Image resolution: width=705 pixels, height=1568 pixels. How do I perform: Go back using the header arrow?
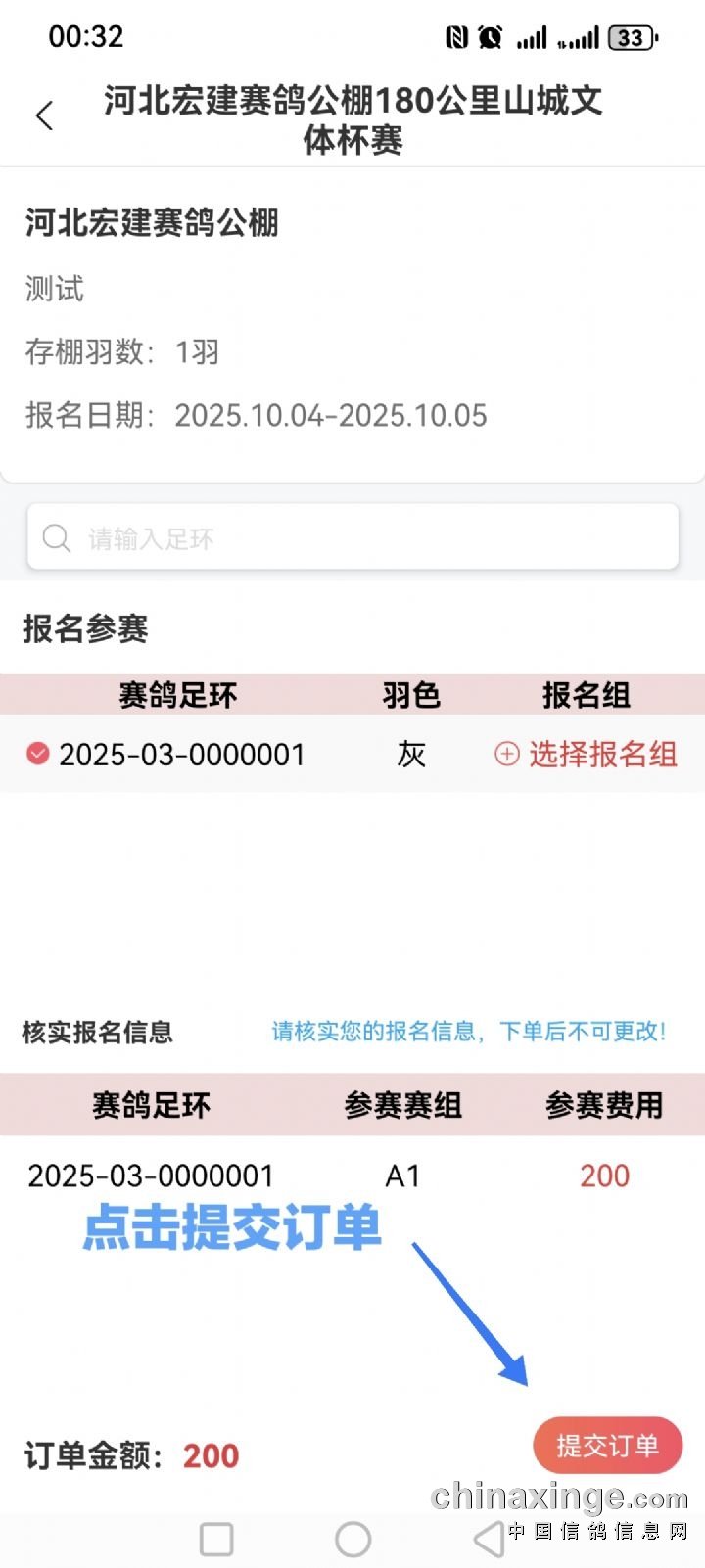[44, 116]
